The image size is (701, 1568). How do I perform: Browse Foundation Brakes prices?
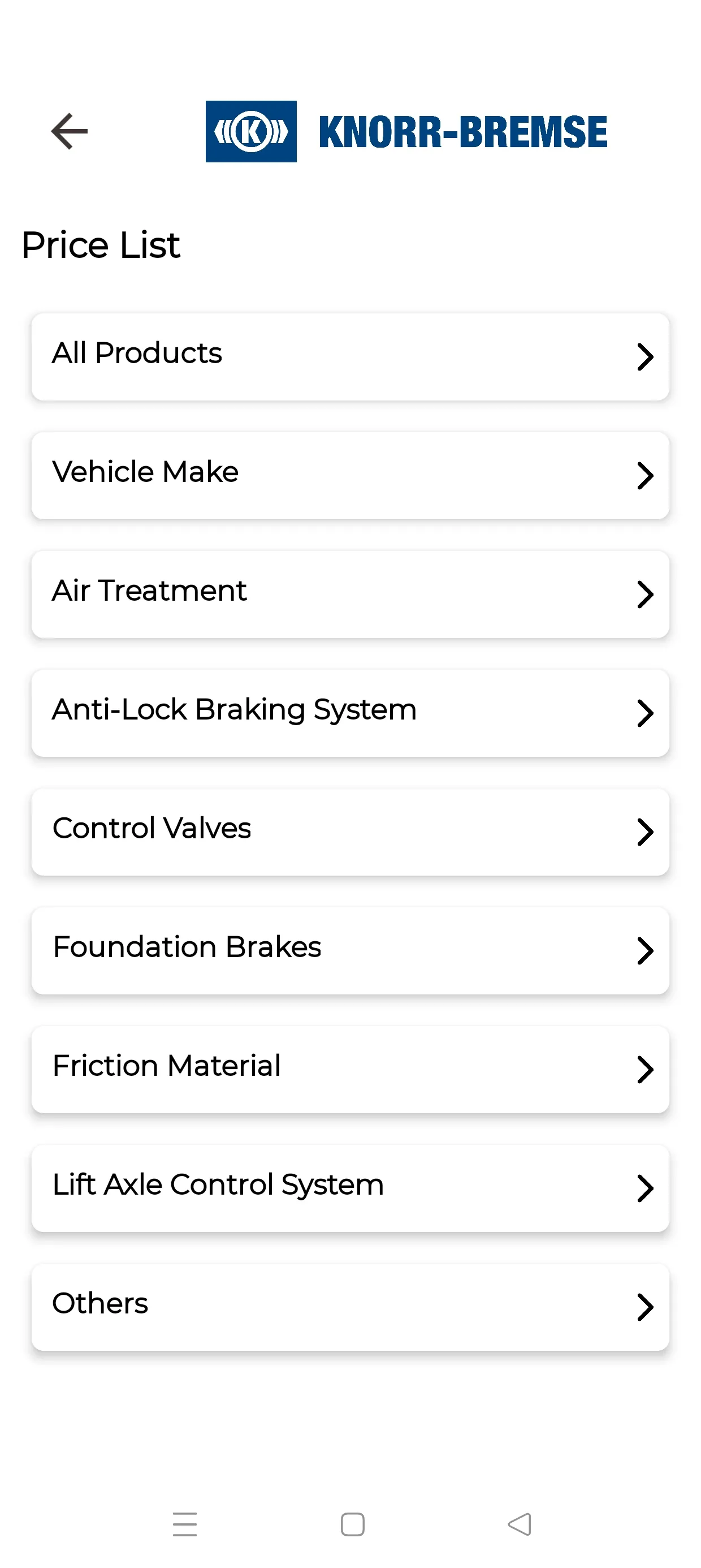coord(350,950)
